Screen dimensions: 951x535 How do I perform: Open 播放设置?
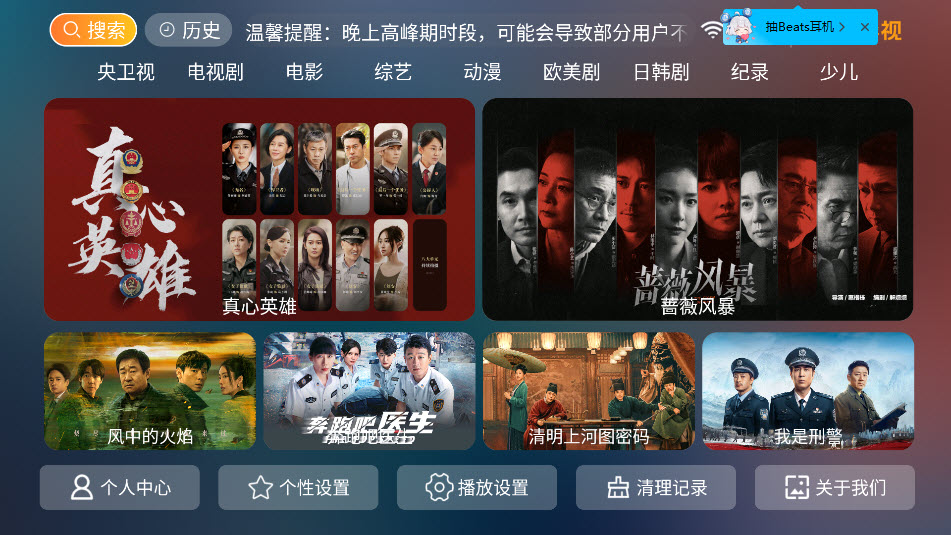click(x=477, y=488)
